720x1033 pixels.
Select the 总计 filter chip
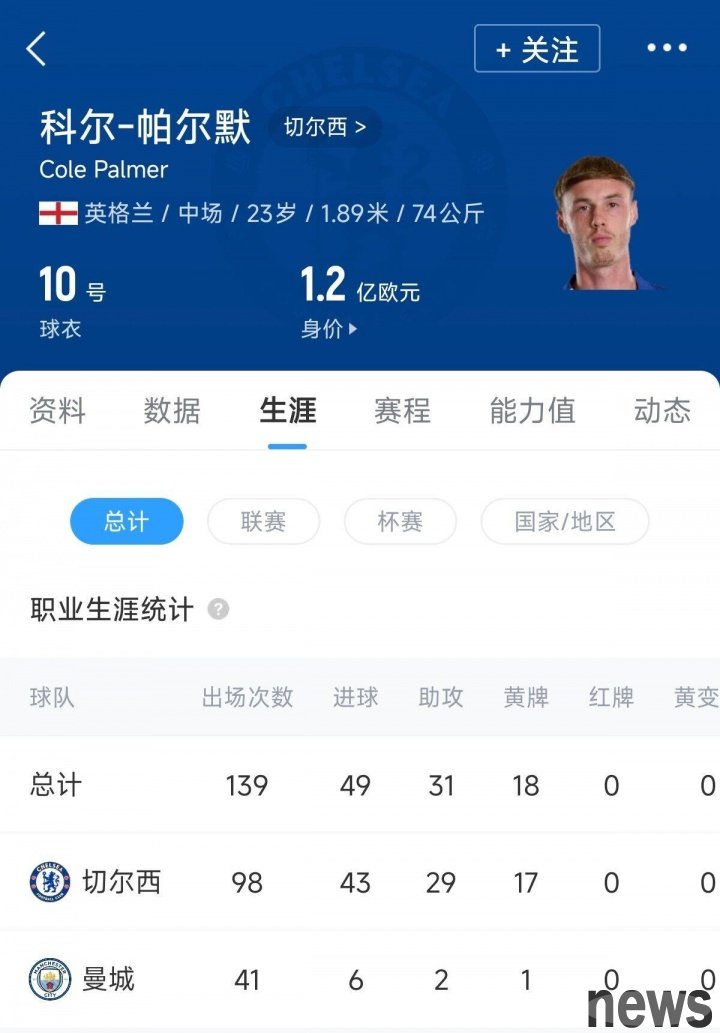click(x=127, y=521)
